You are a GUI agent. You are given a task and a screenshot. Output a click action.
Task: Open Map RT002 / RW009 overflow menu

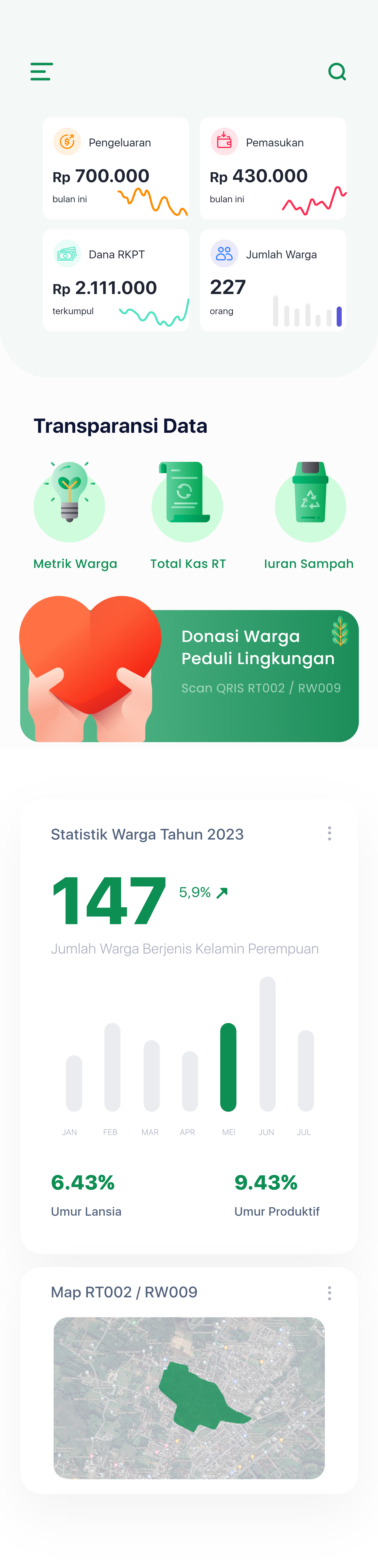329,1292
